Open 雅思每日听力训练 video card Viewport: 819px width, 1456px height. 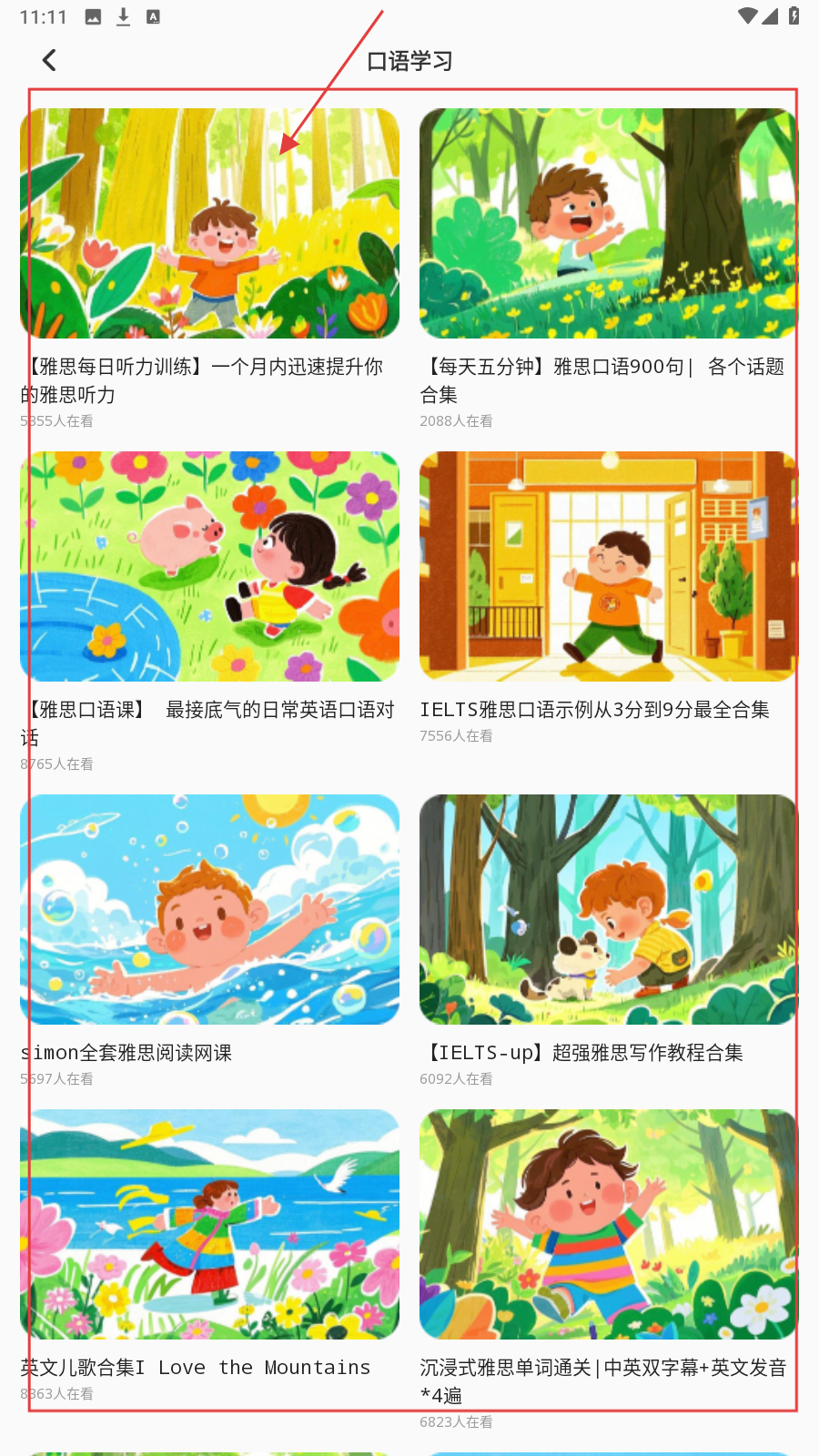209,224
